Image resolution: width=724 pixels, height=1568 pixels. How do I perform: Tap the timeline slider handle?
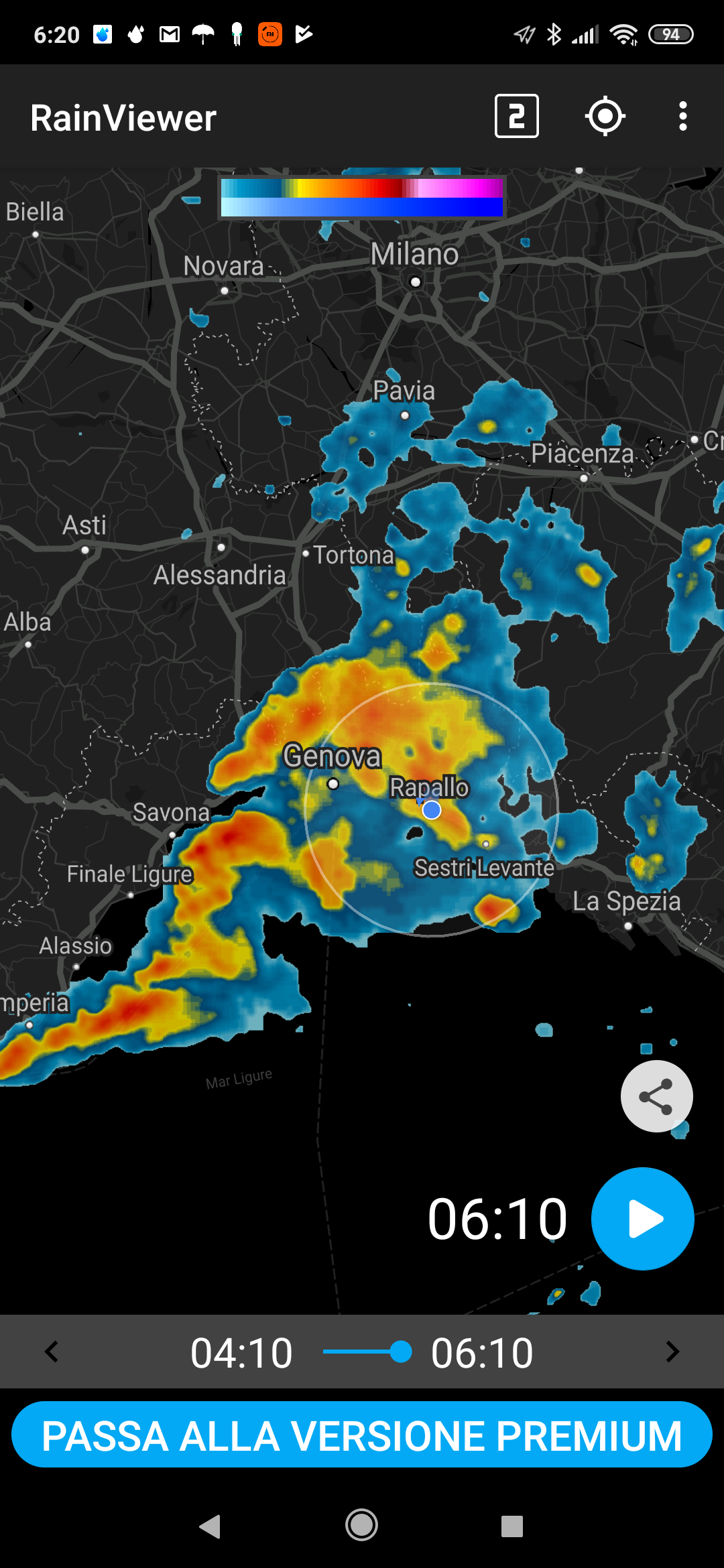401,1352
